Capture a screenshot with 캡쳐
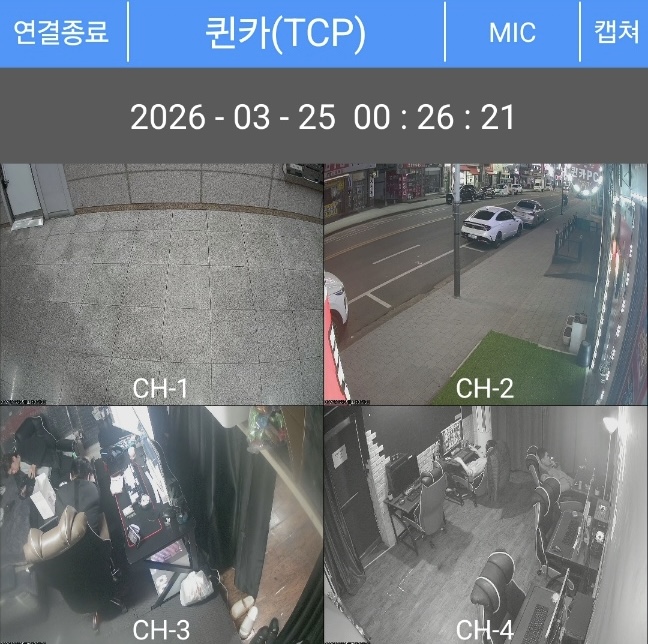The image size is (648, 644). coord(616,32)
